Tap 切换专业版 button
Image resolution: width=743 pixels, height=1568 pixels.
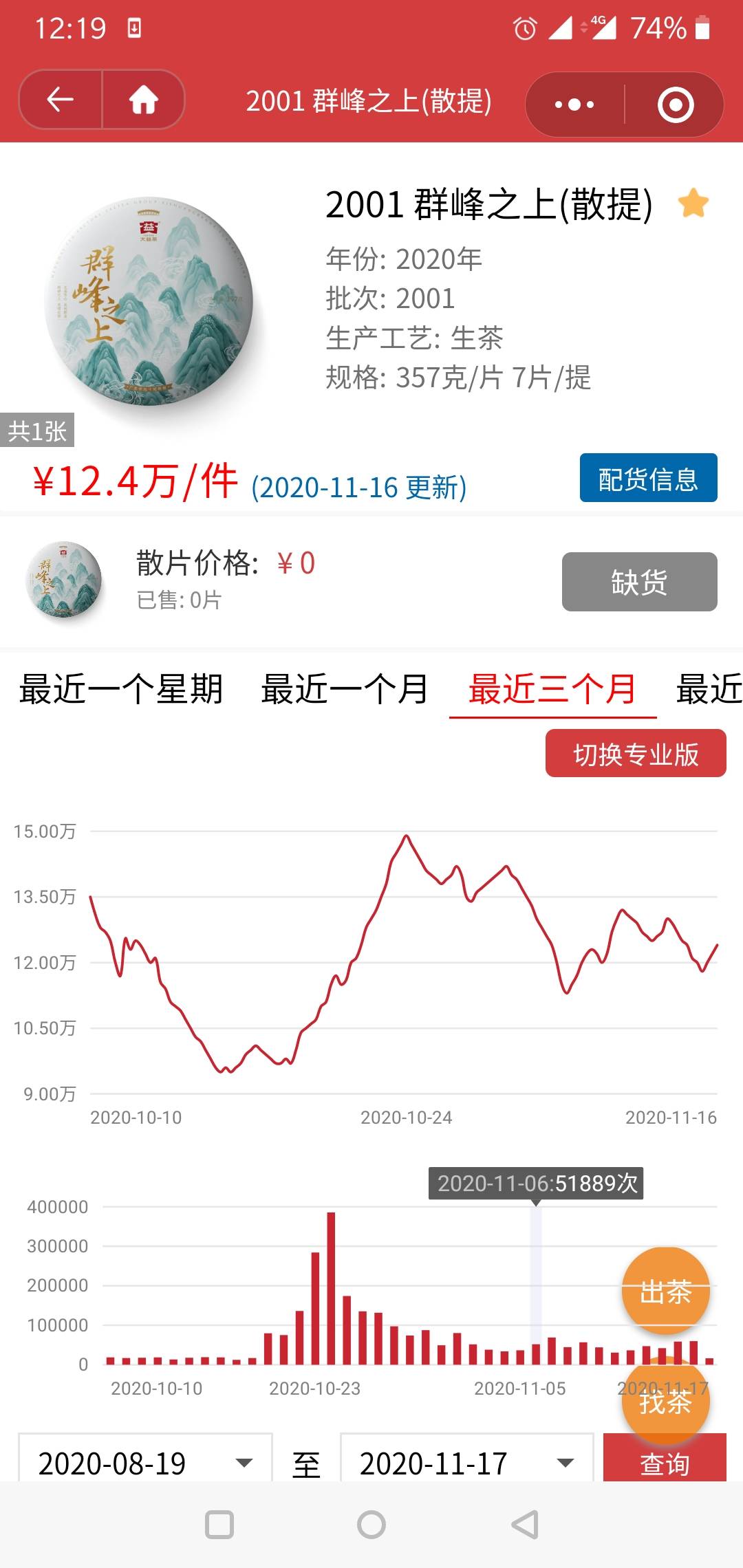636,754
